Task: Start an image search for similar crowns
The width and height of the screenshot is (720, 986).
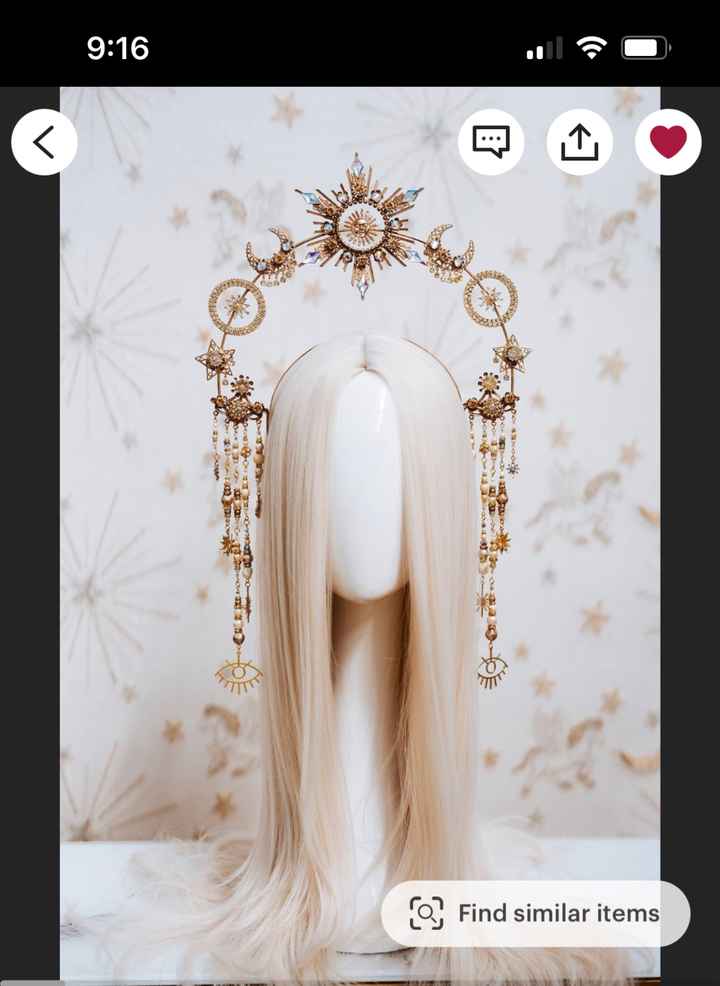Action: click(428, 913)
